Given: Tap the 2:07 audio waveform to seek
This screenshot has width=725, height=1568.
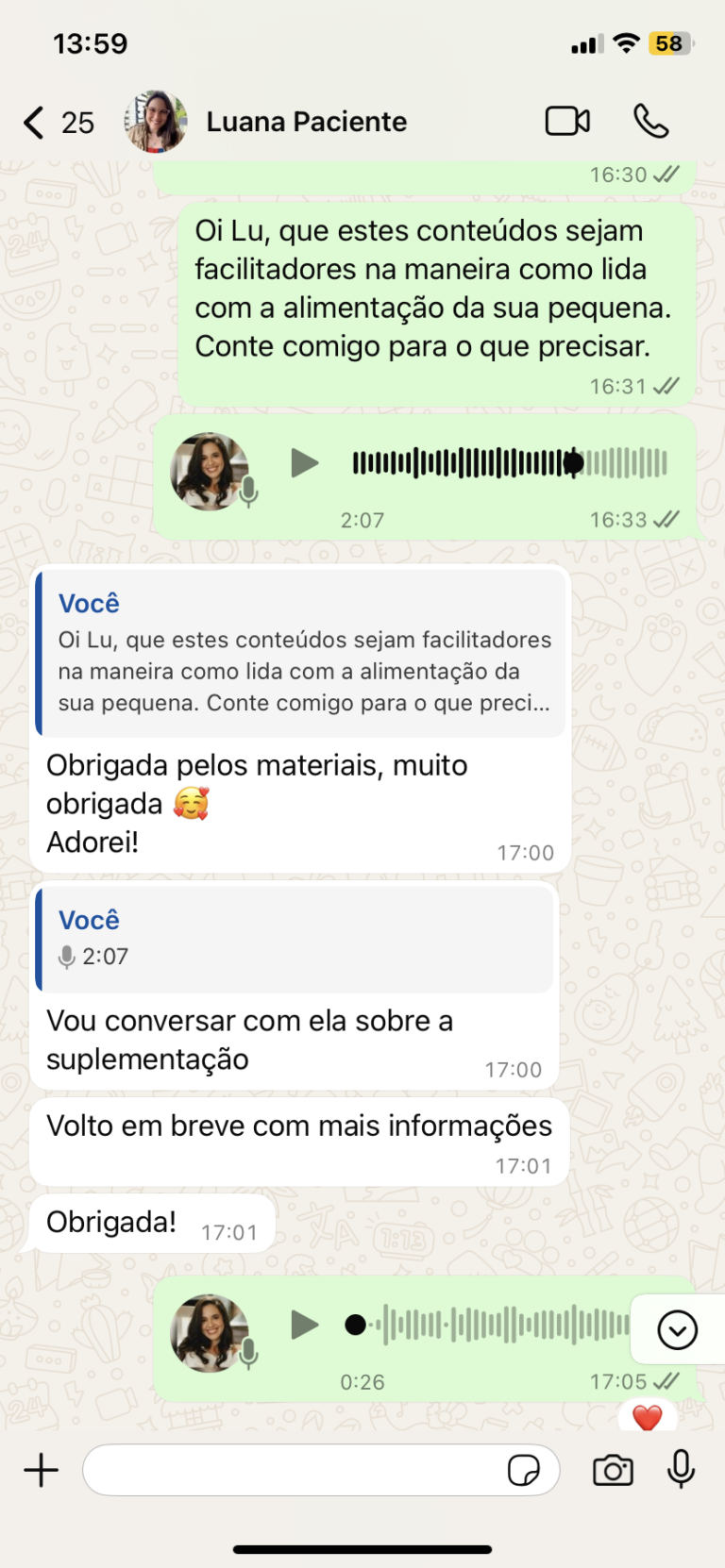Looking at the screenshot, I should [x=510, y=463].
